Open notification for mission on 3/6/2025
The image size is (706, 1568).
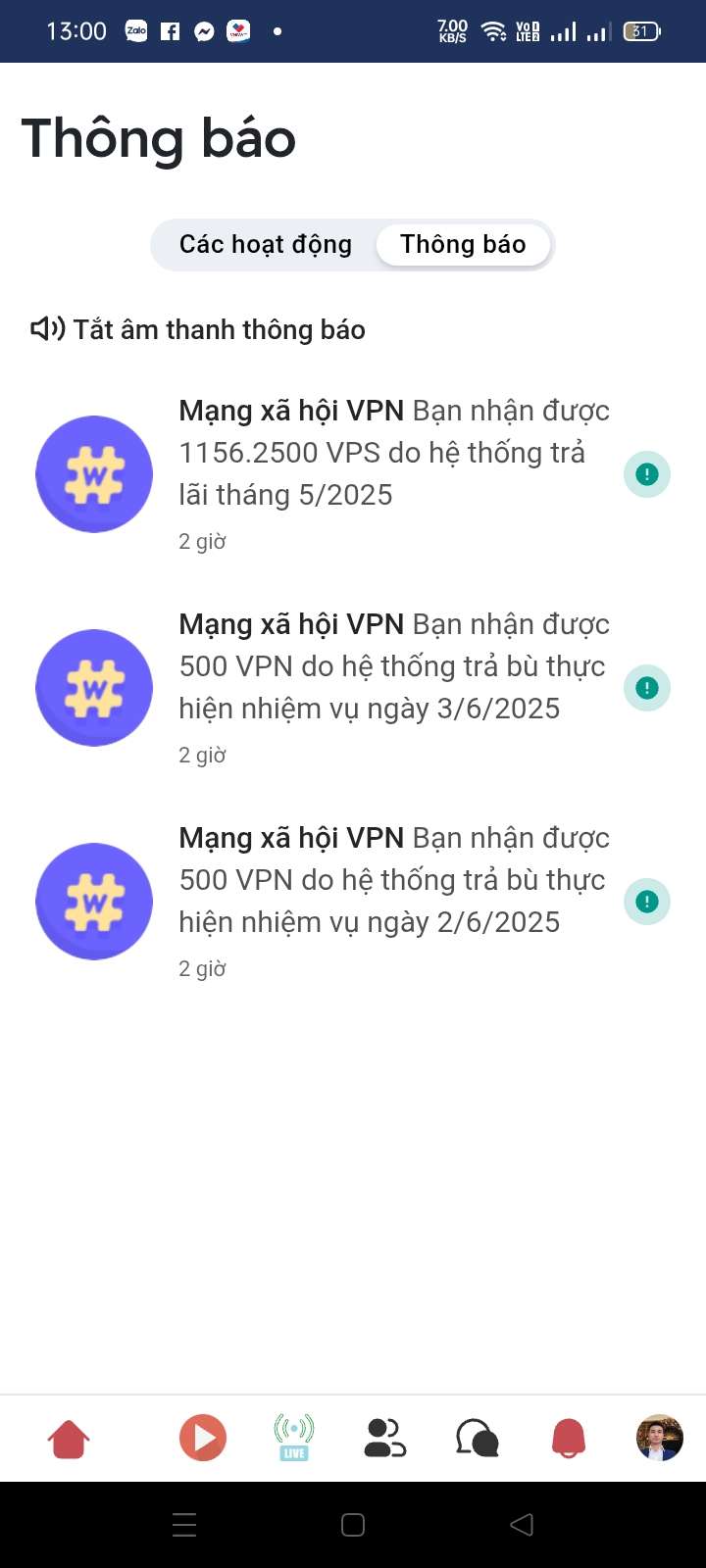392,667
